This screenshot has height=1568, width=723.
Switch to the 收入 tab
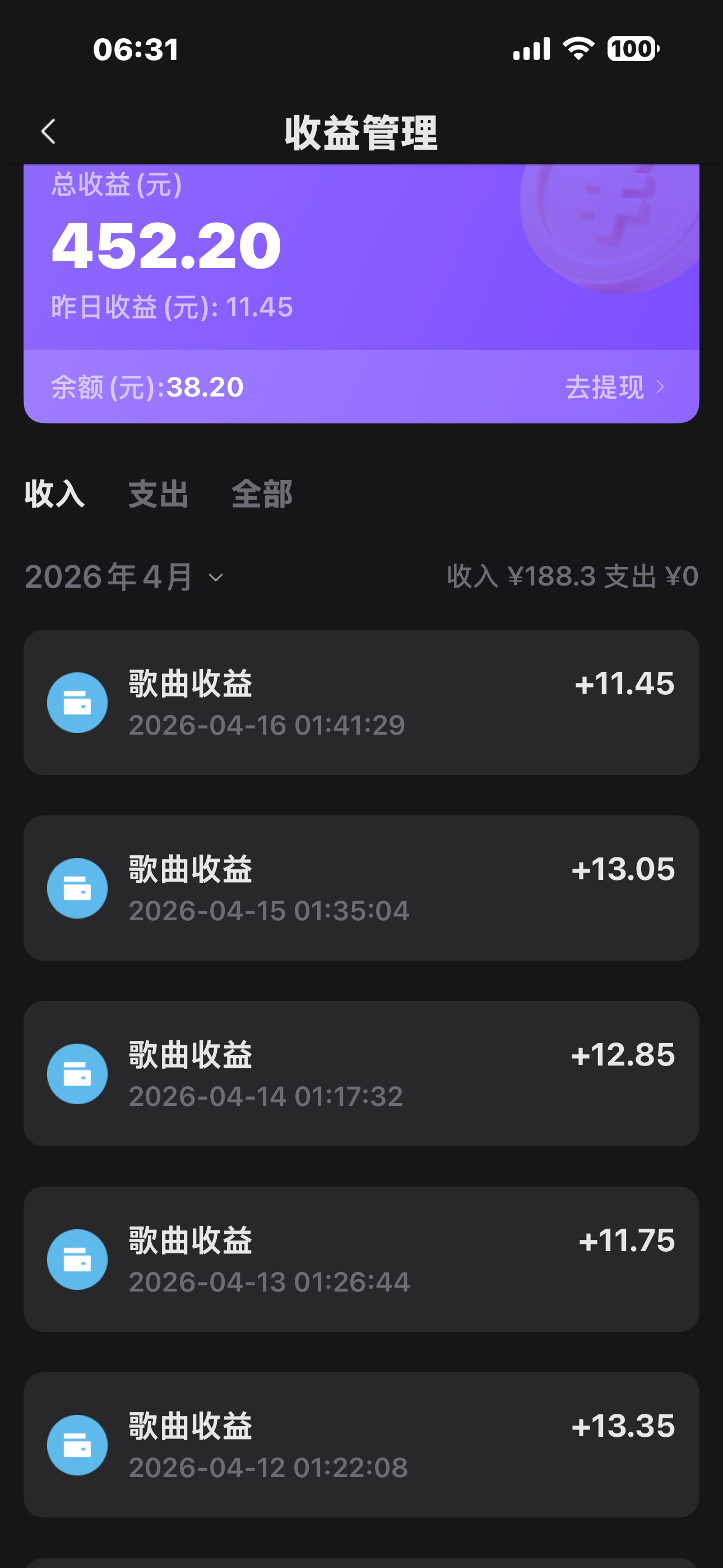(x=54, y=494)
